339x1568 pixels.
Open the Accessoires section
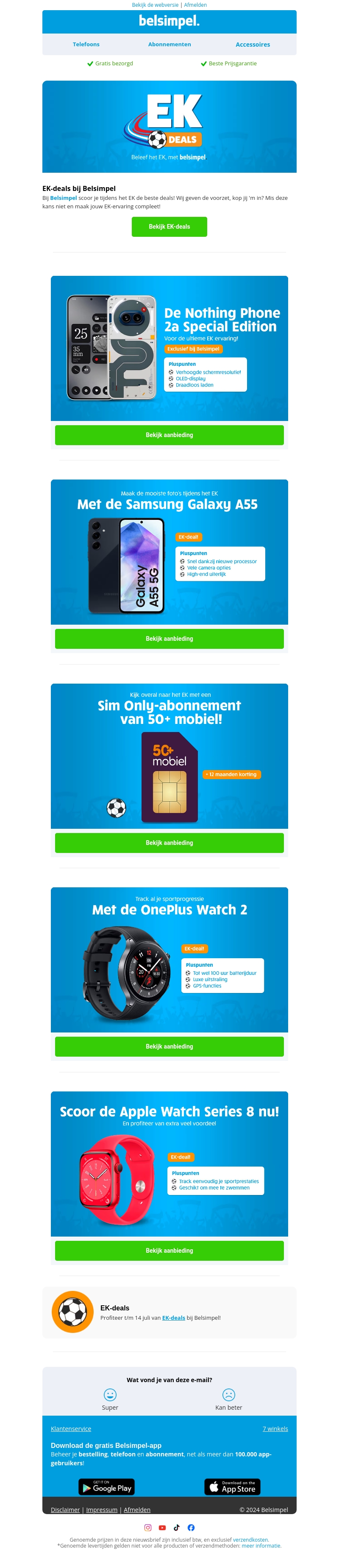click(x=253, y=45)
